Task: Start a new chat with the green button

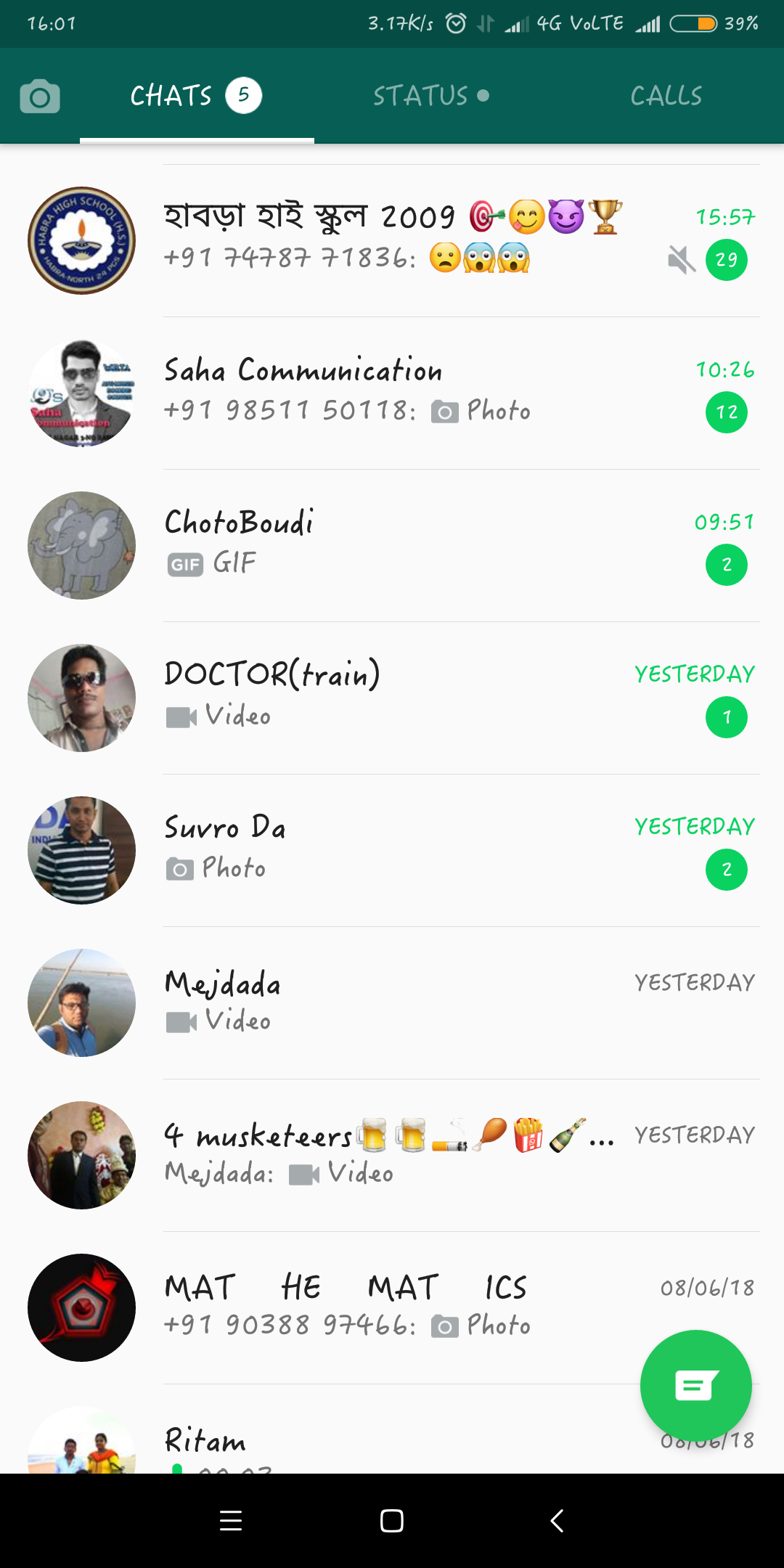Action: [695, 1385]
